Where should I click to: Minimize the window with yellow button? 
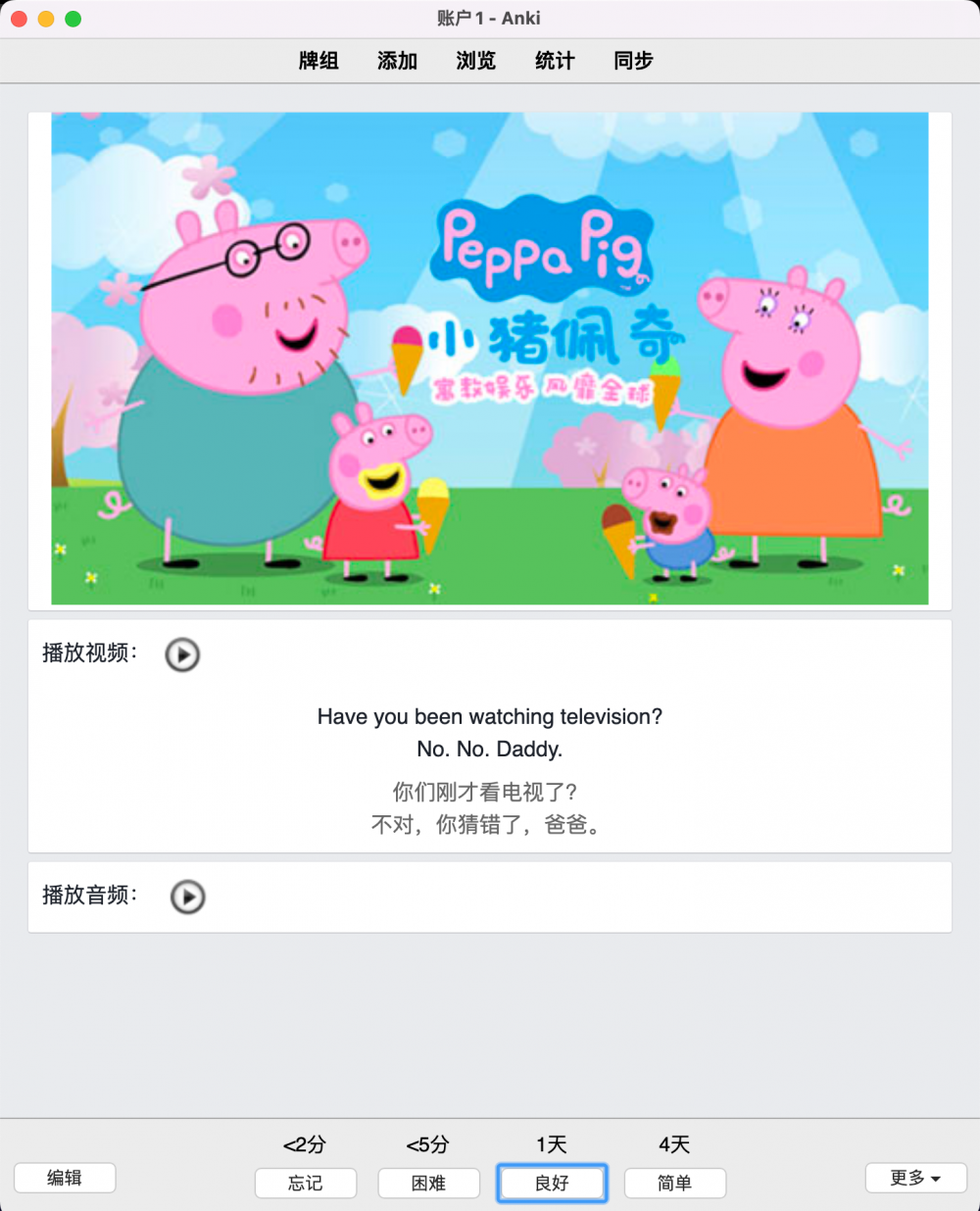point(46,19)
